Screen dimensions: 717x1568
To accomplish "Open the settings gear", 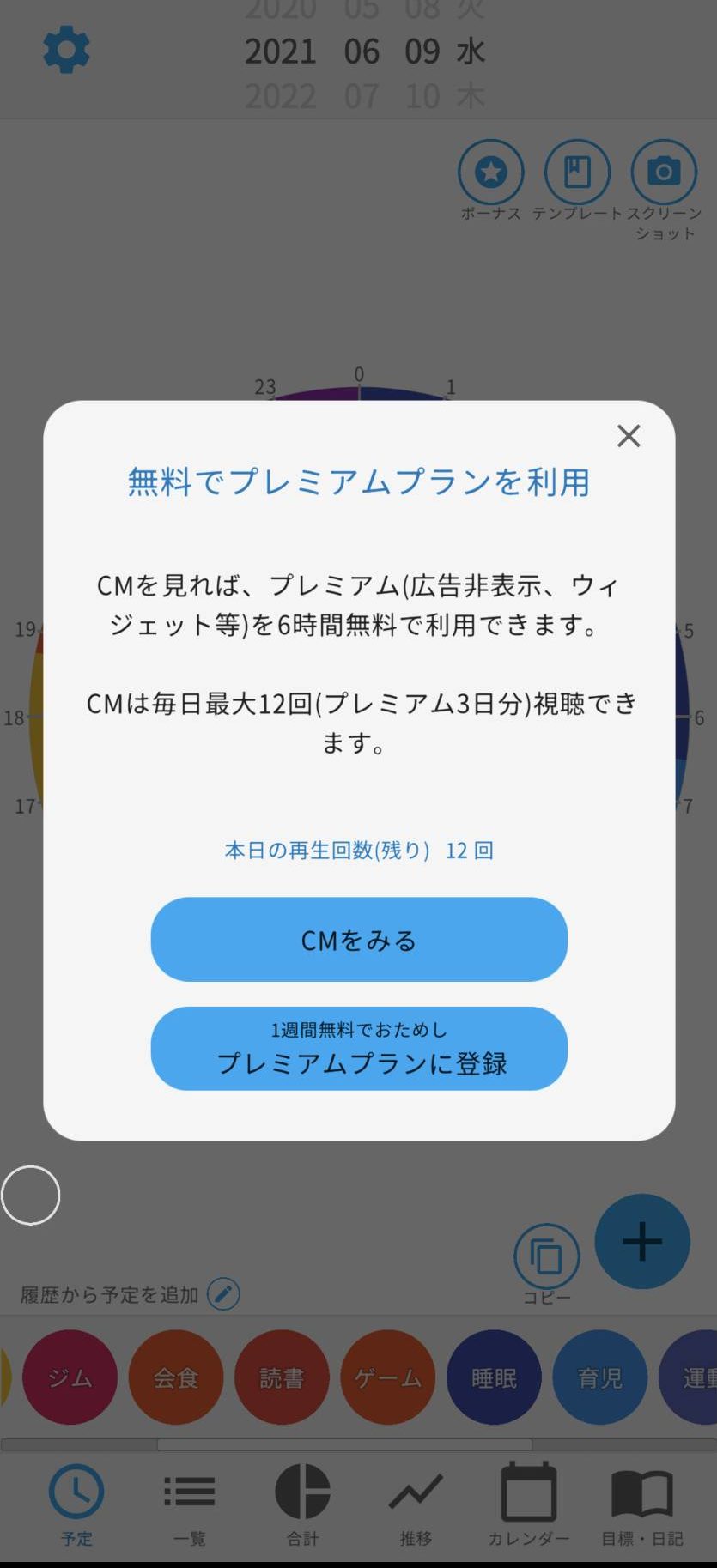I will point(66,50).
